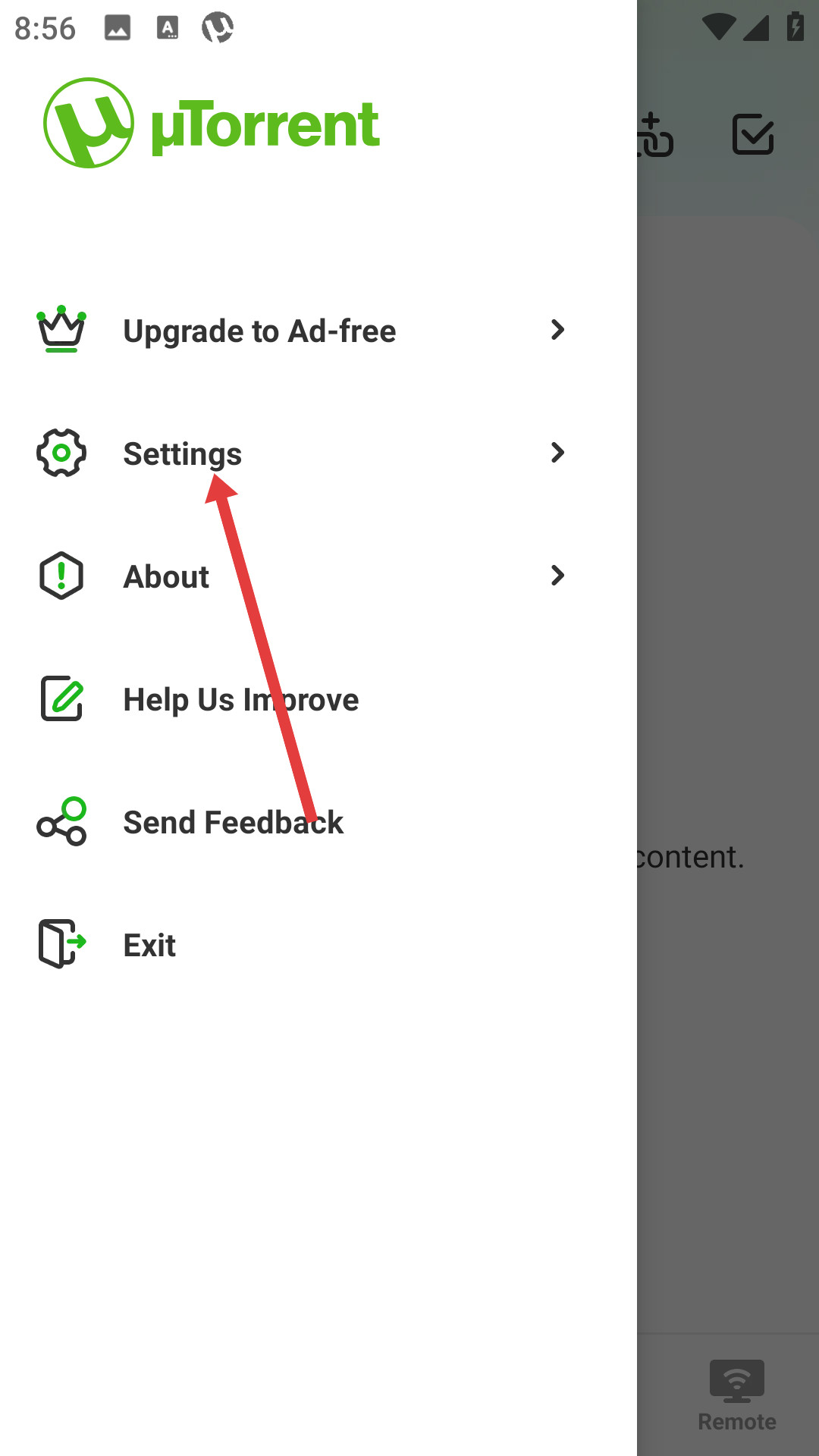Tap the select torrents checkmark icon
819x1456 pixels.
coord(752,135)
